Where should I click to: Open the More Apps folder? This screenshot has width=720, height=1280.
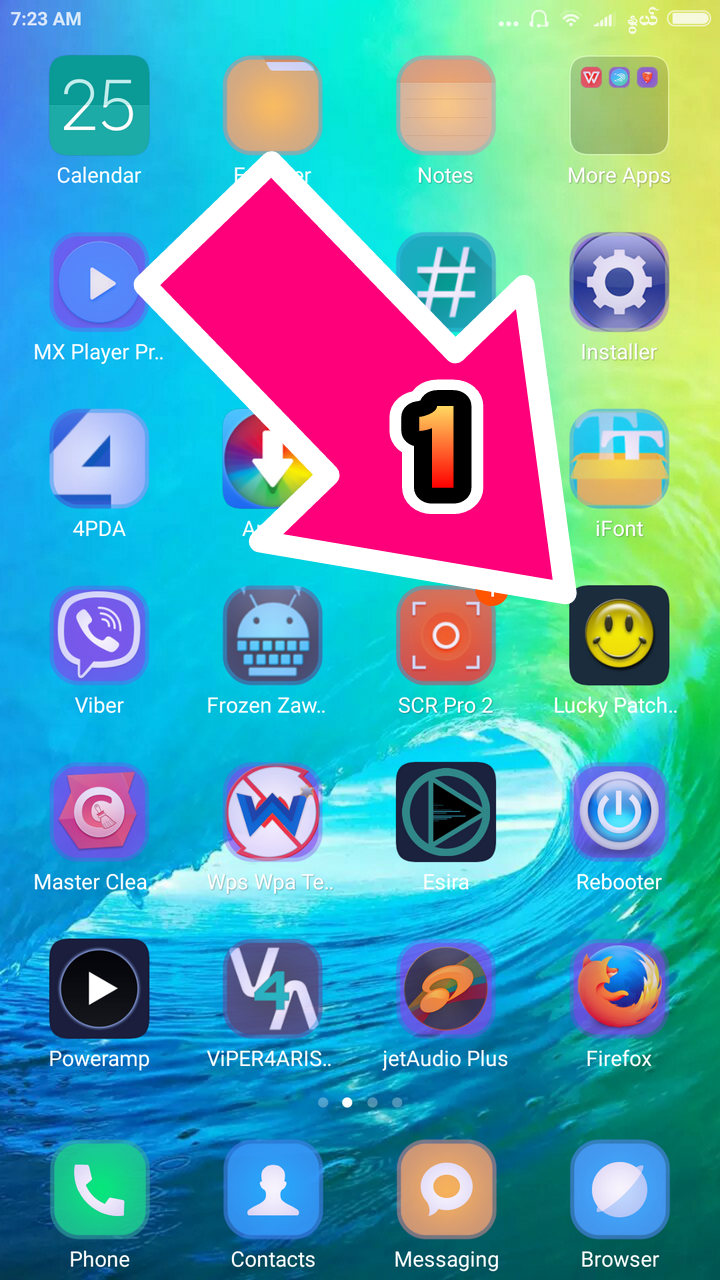pyautogui.click(x=619, y=106)
